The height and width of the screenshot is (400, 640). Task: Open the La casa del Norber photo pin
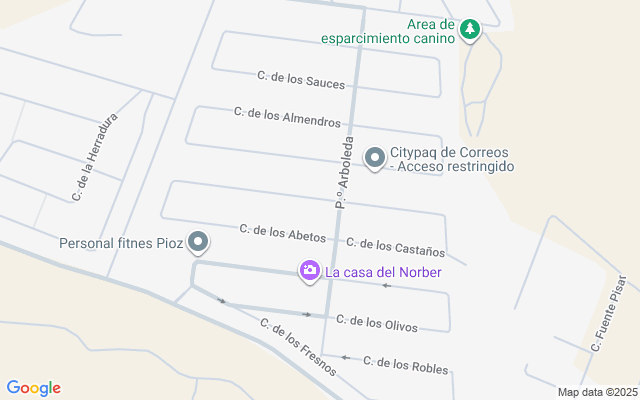click(x=309, y=271)
